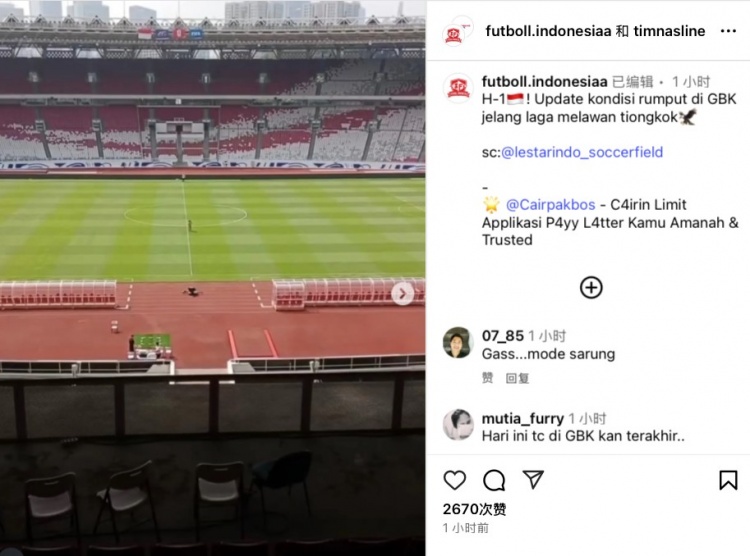Like the post with the heart icon

(x=455, y=480)
